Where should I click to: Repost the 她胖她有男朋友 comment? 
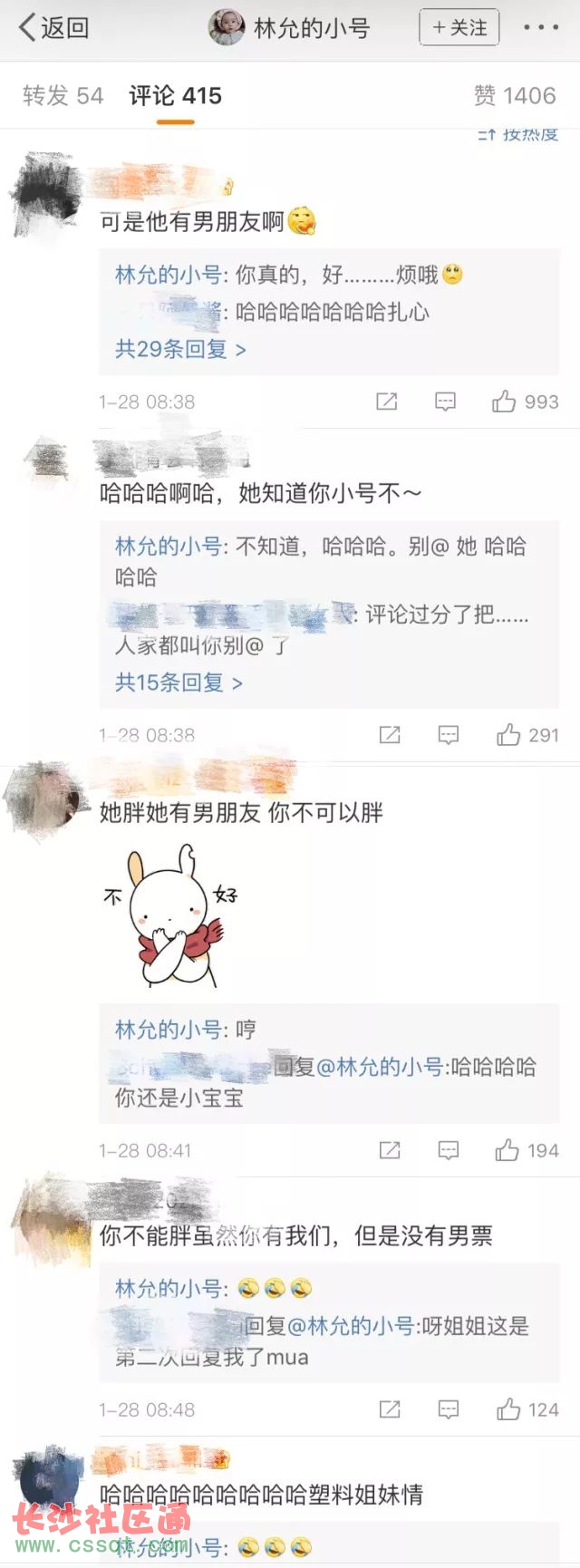(x=390, y=1150)
